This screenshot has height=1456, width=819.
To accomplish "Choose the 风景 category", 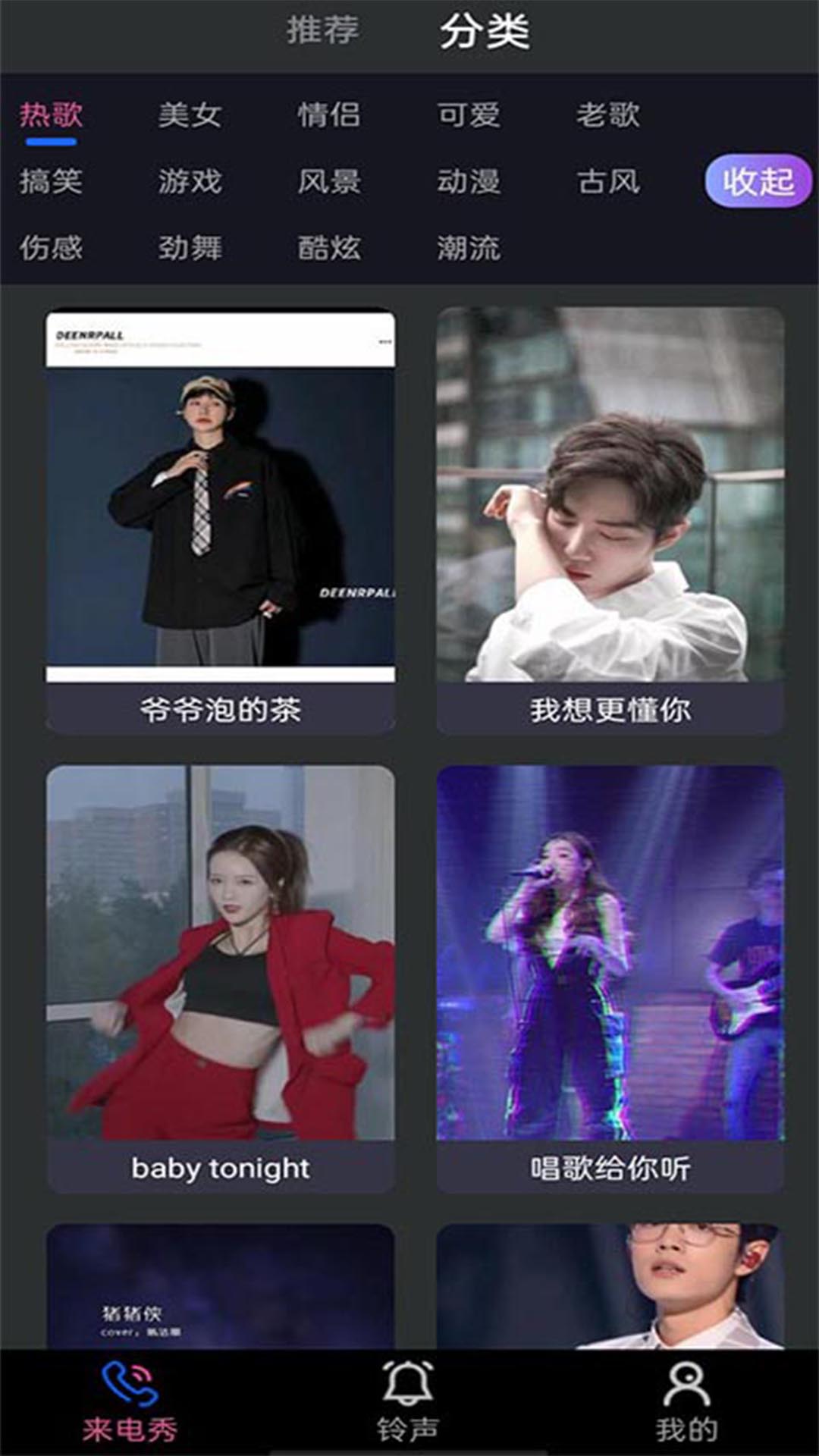I will click(x=328, y=182).
